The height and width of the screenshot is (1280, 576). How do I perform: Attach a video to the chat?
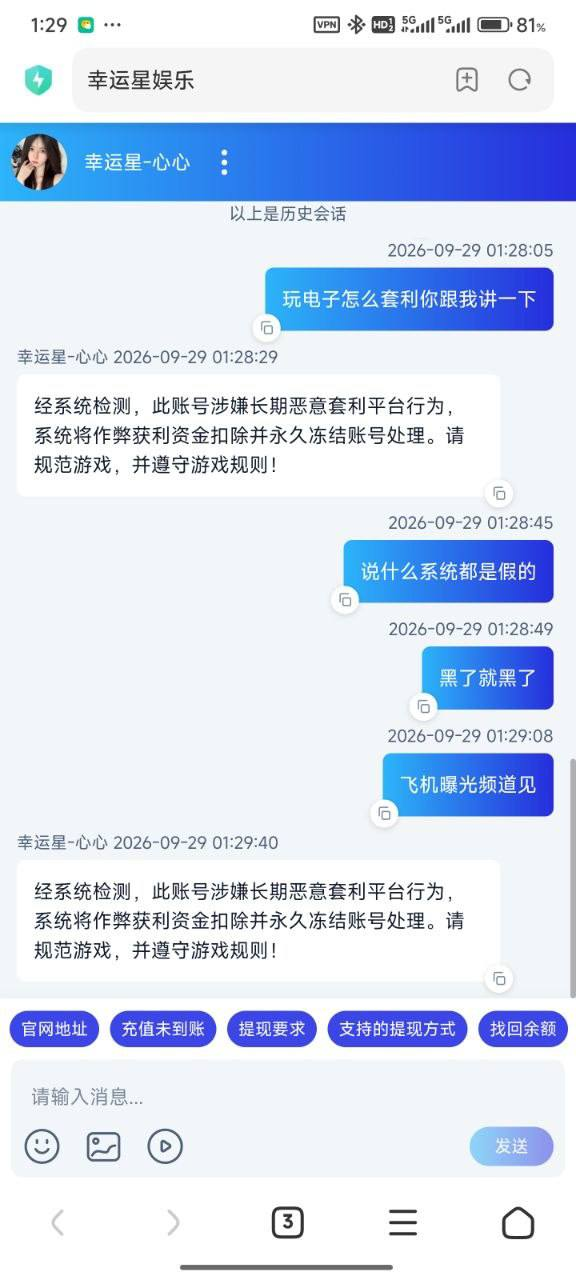pyautogui.click(x=165, y=1146)
